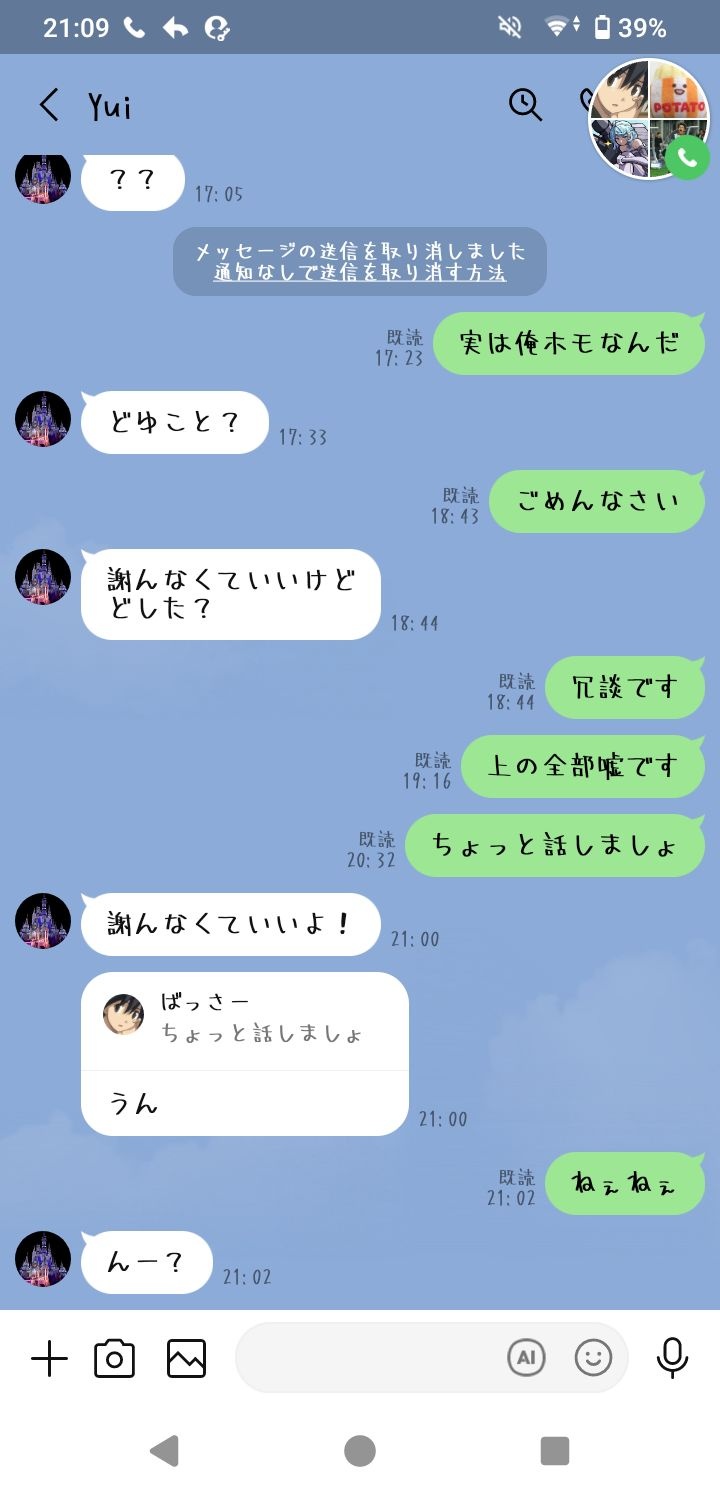
Task: Focus the message input field
Action: click(370, 1358)
